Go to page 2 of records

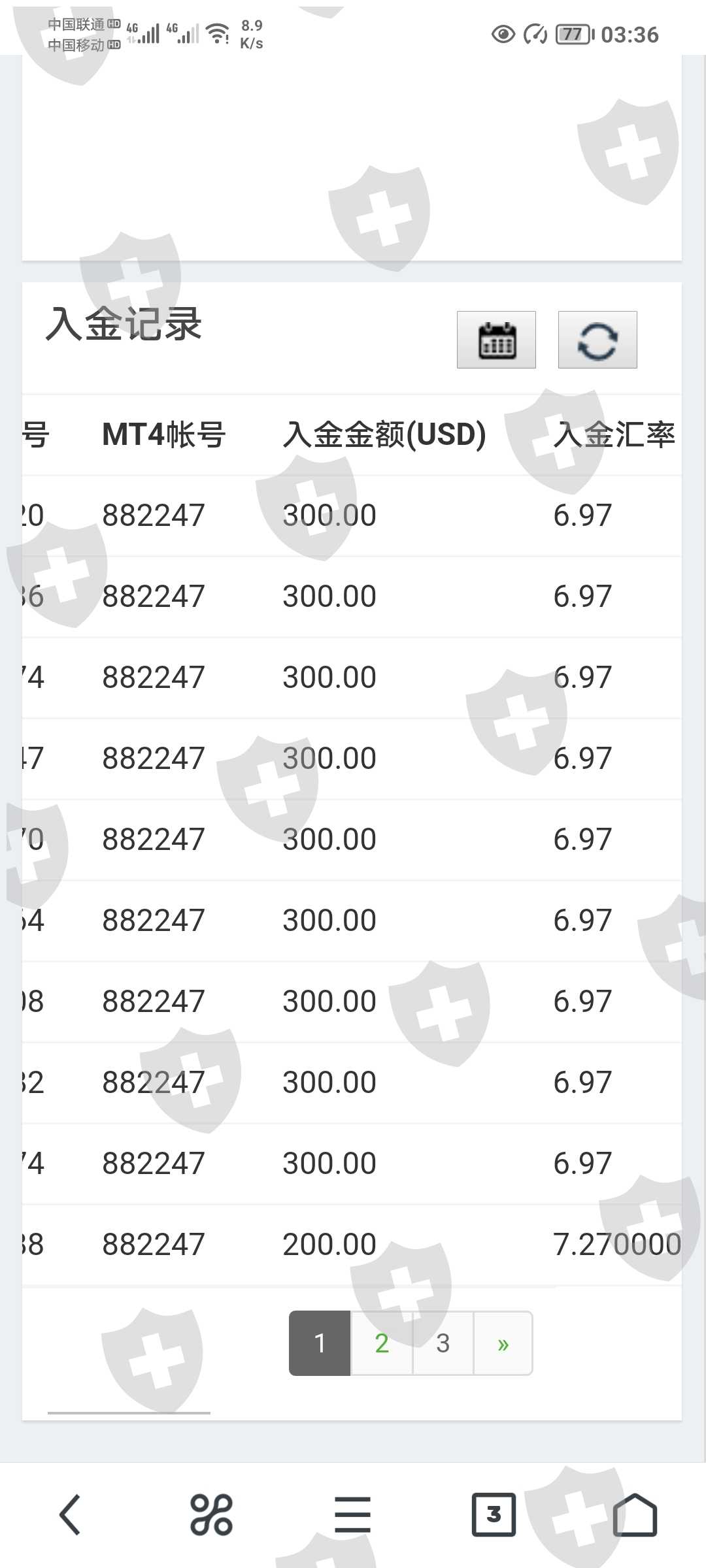point(382,1343)
